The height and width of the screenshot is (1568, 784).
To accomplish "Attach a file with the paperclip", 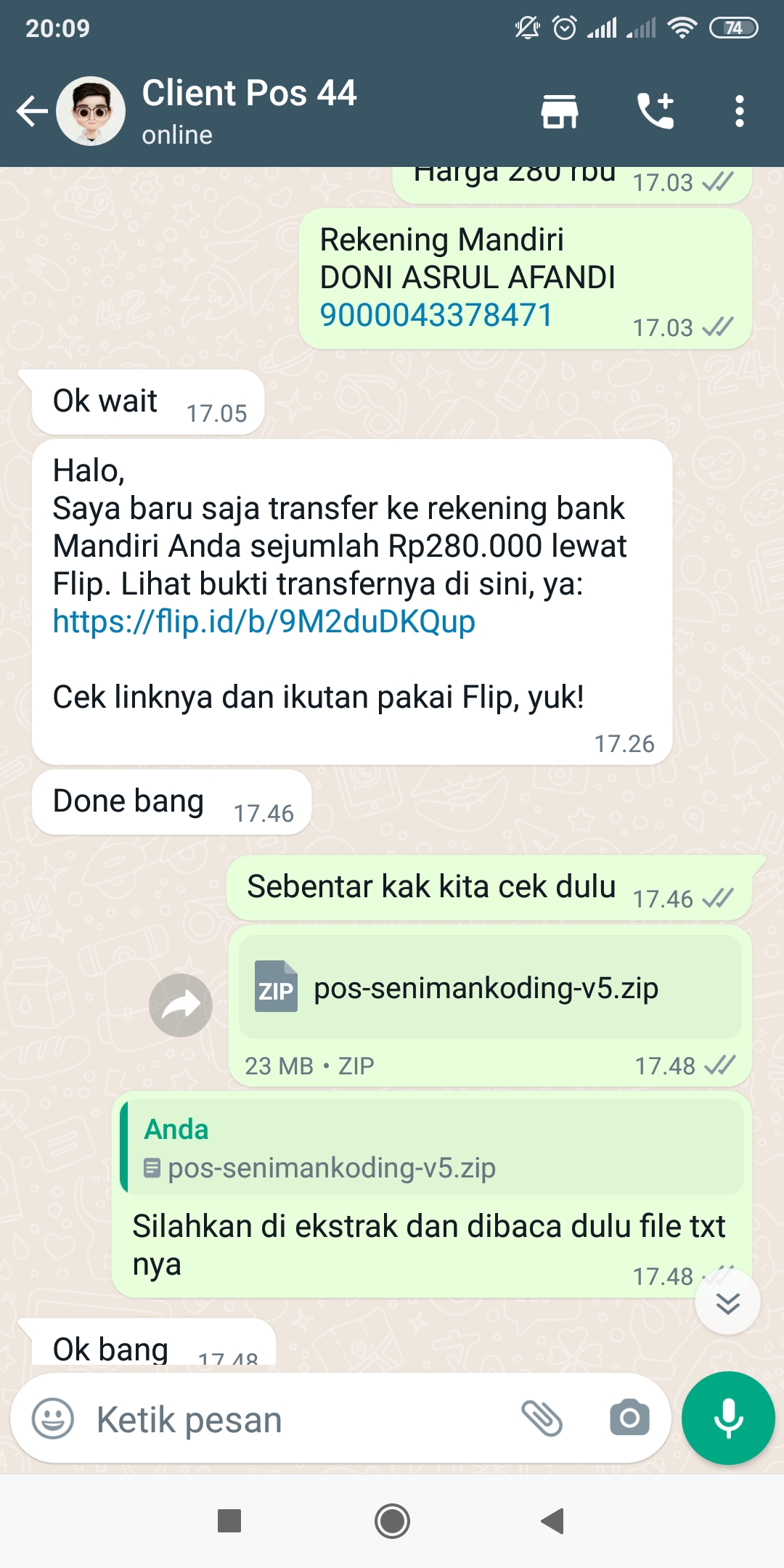I will 542,1418.
